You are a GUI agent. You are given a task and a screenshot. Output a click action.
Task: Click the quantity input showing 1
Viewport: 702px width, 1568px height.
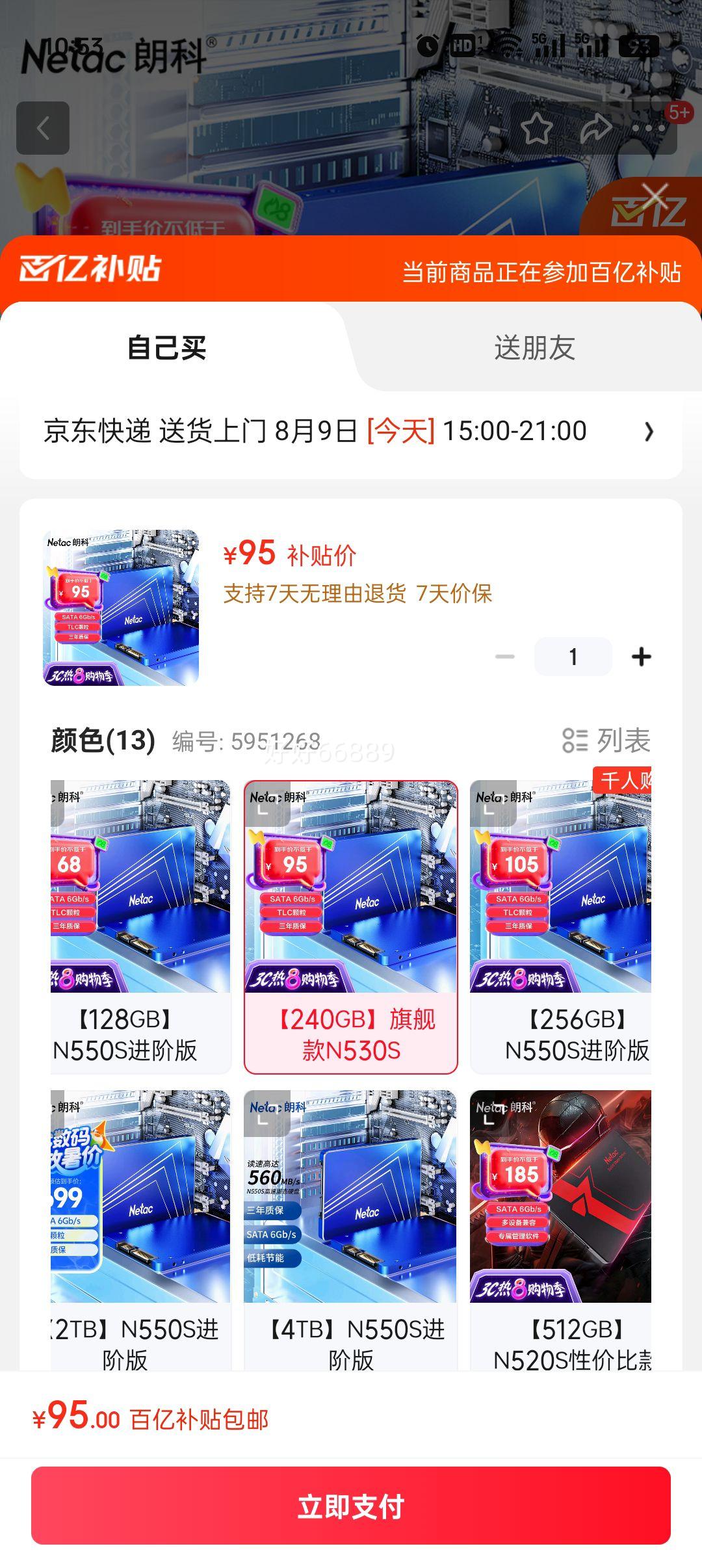click(572, 657)
